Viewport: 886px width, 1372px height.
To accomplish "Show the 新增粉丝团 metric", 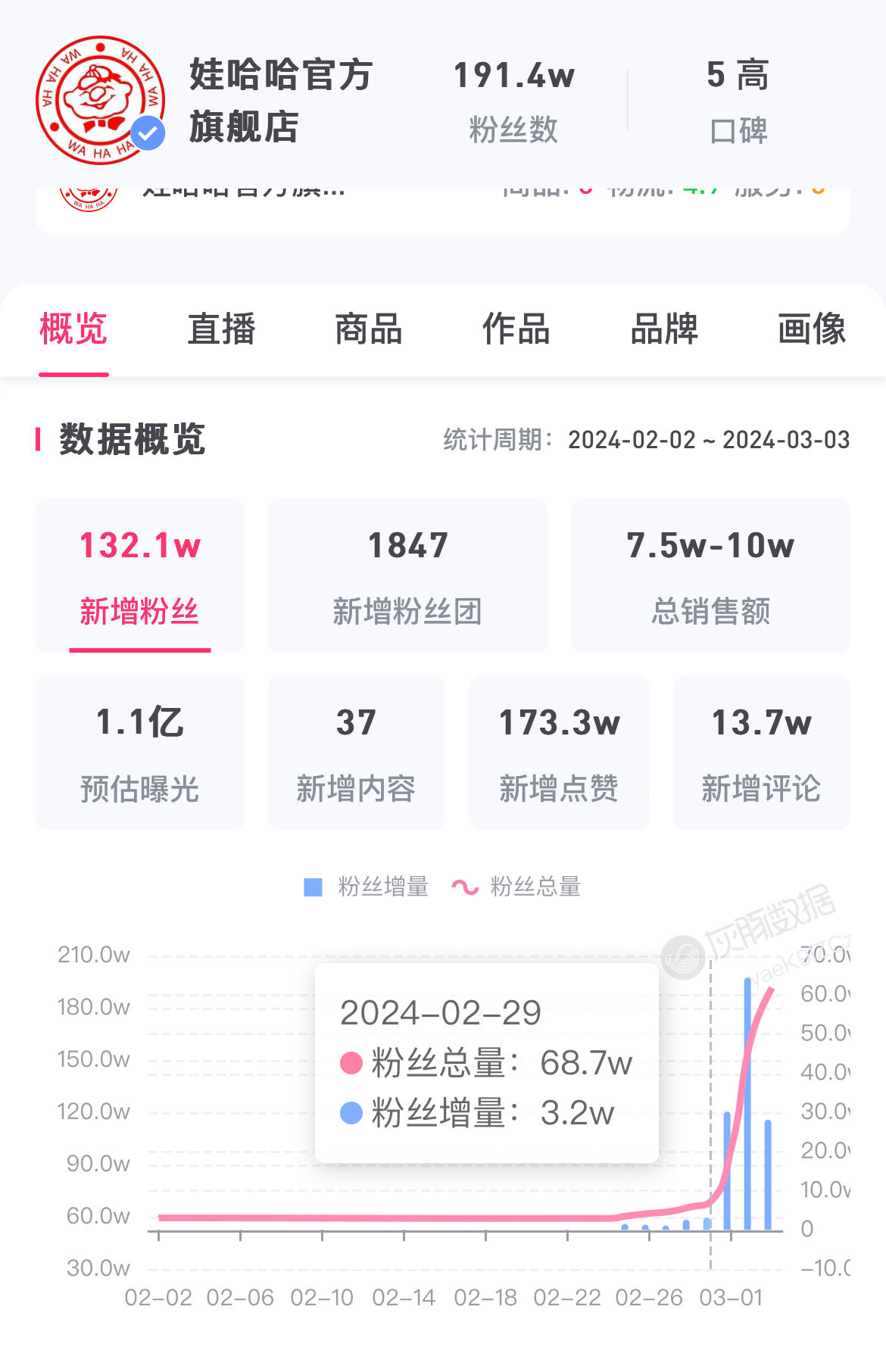I will (x=407, y=575).
